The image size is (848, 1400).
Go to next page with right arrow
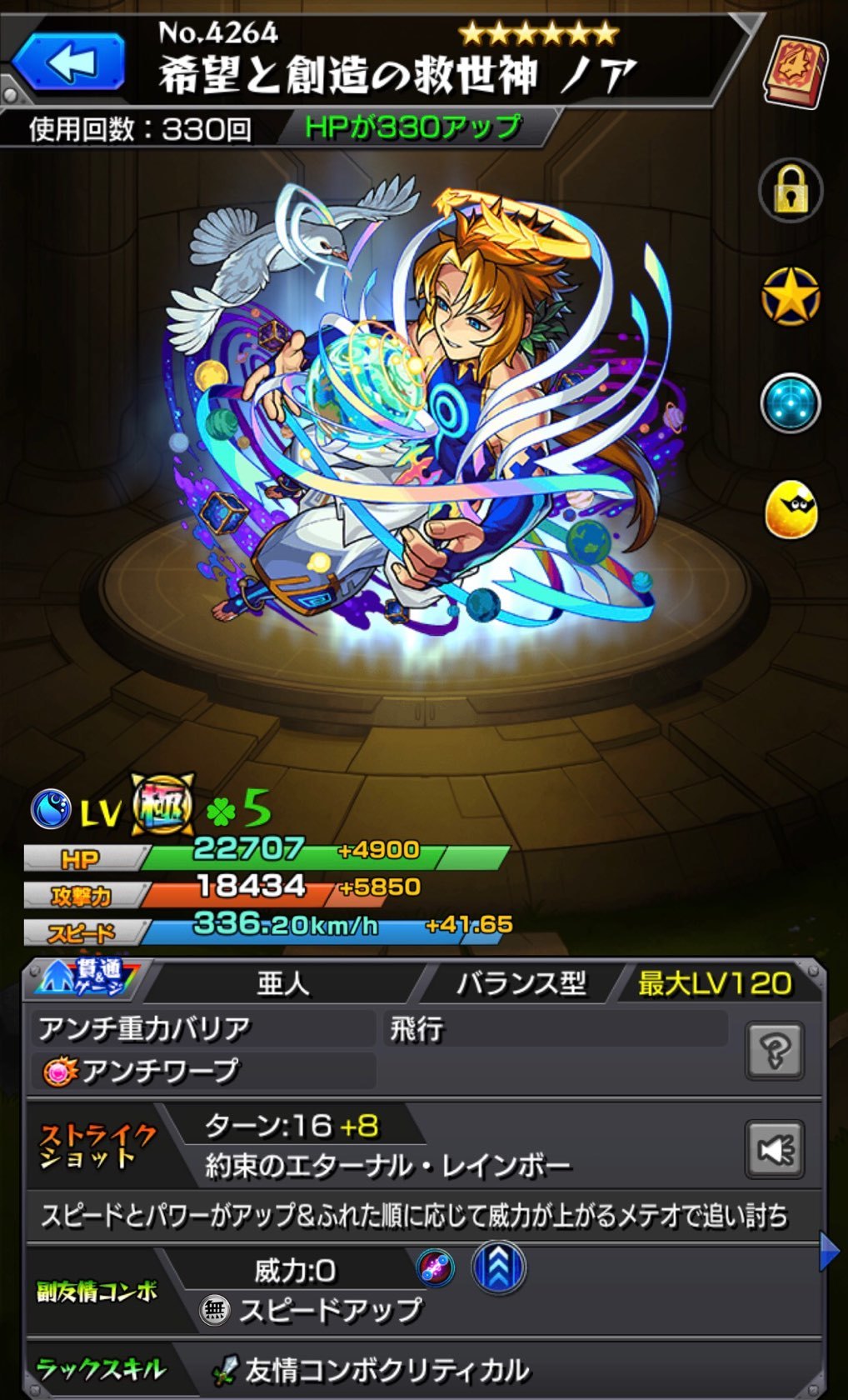coord(830,1251)
